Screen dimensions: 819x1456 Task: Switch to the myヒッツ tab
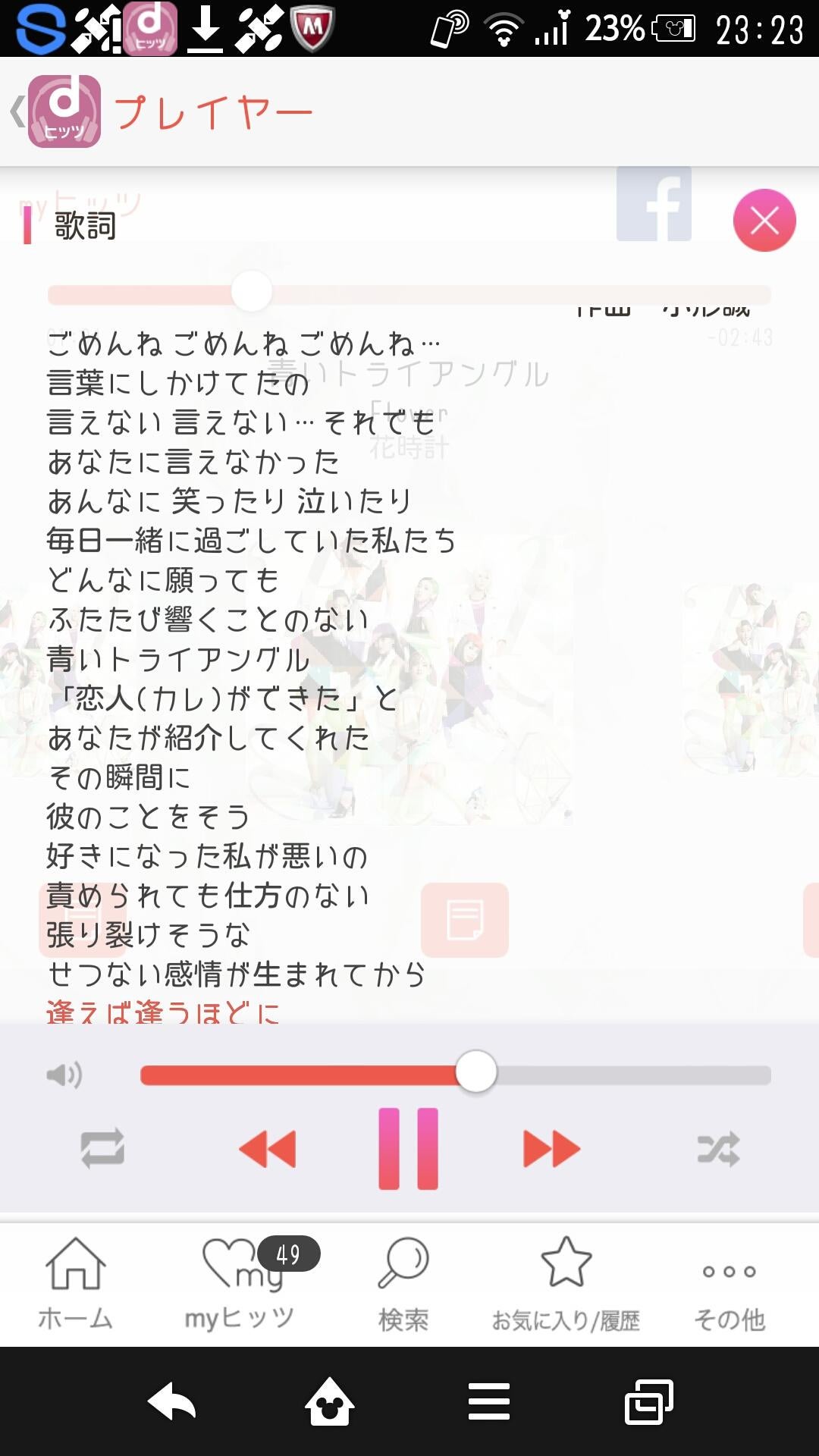(240, 1283)
